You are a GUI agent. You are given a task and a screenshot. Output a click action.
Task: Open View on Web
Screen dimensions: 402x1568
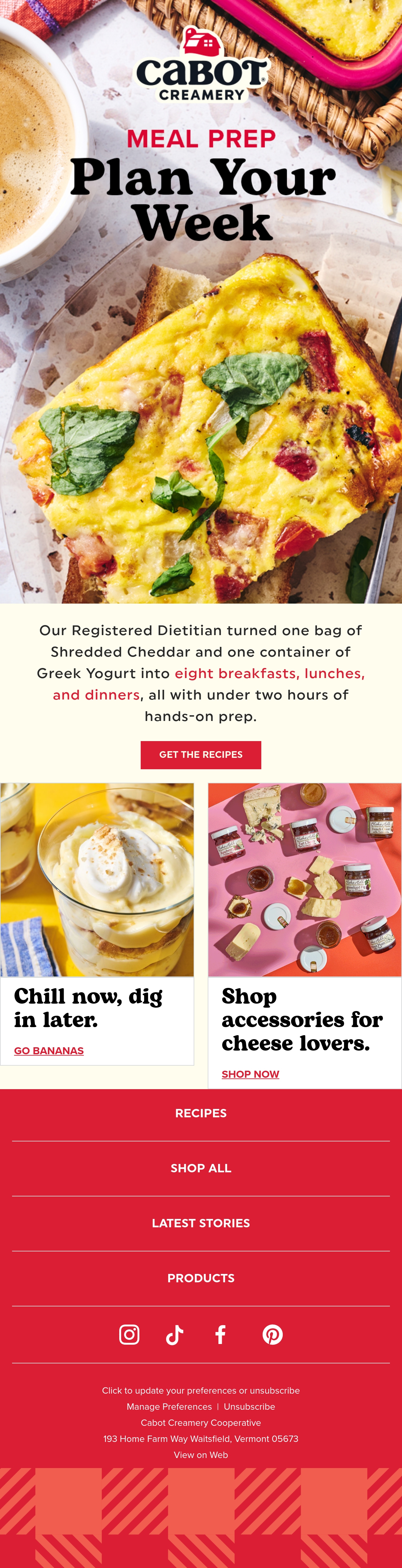click(x=201, y=1455)
